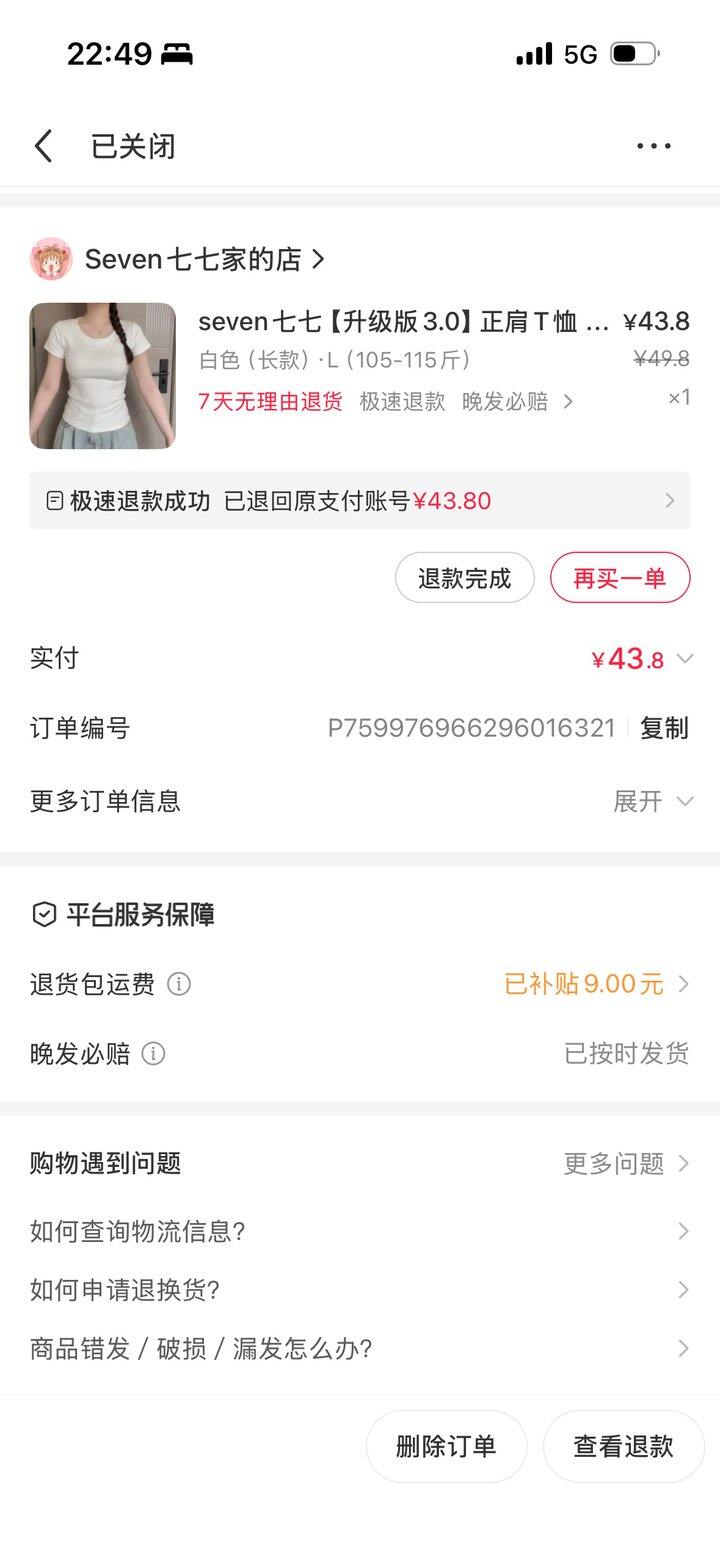This screenshot has height=1560, width=720.
Task: Open the three-dot overflow menu
Action: [654, 146]
